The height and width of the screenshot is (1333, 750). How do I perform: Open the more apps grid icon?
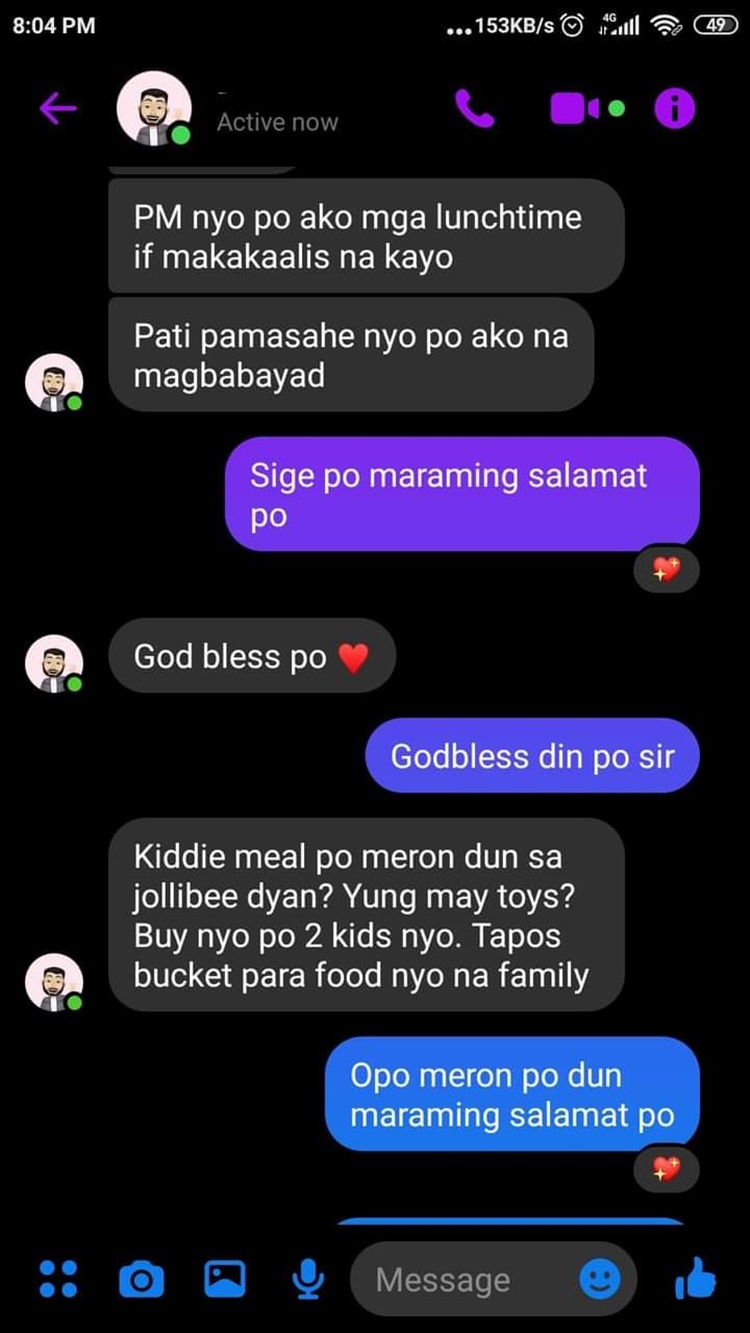[x=57, y=1278]
